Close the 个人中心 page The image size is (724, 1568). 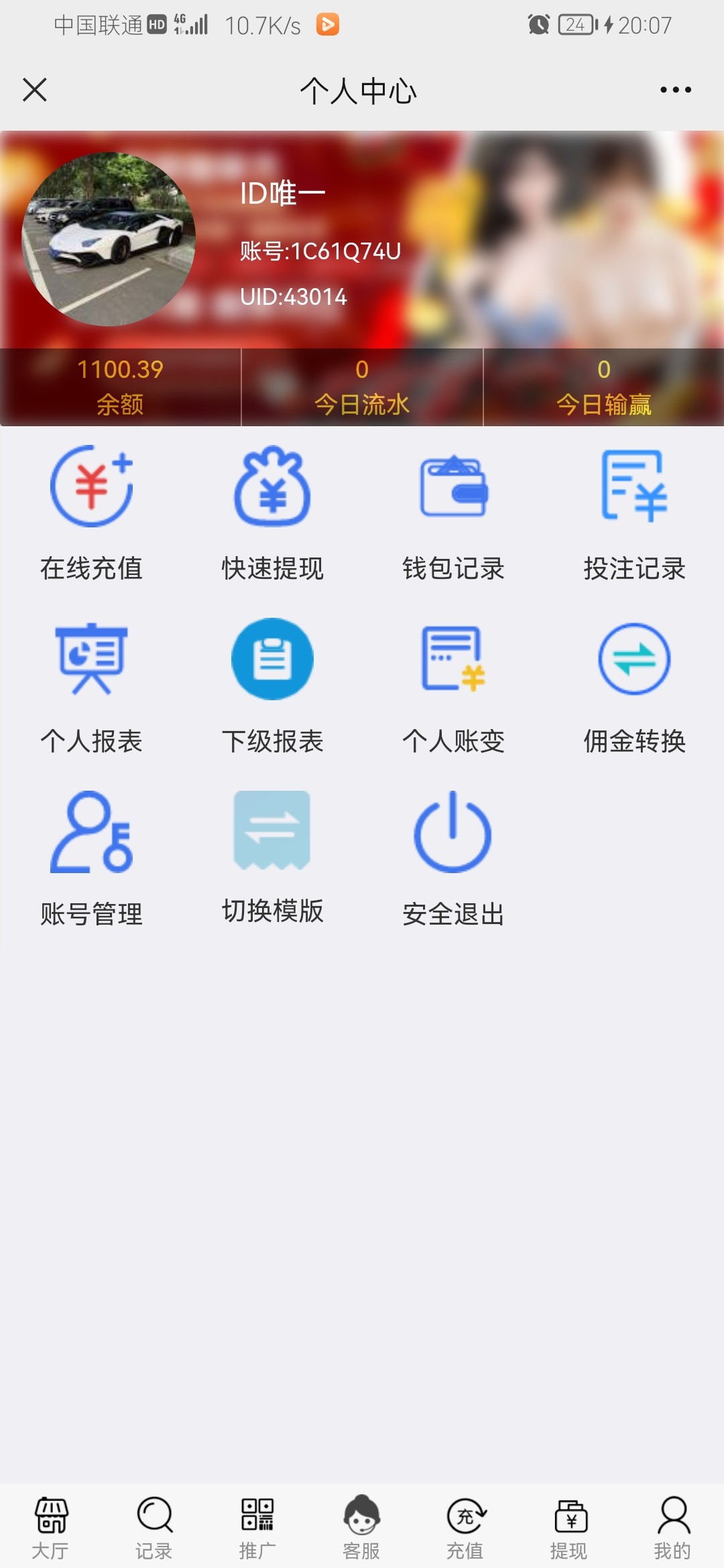[x=35, y=90]
